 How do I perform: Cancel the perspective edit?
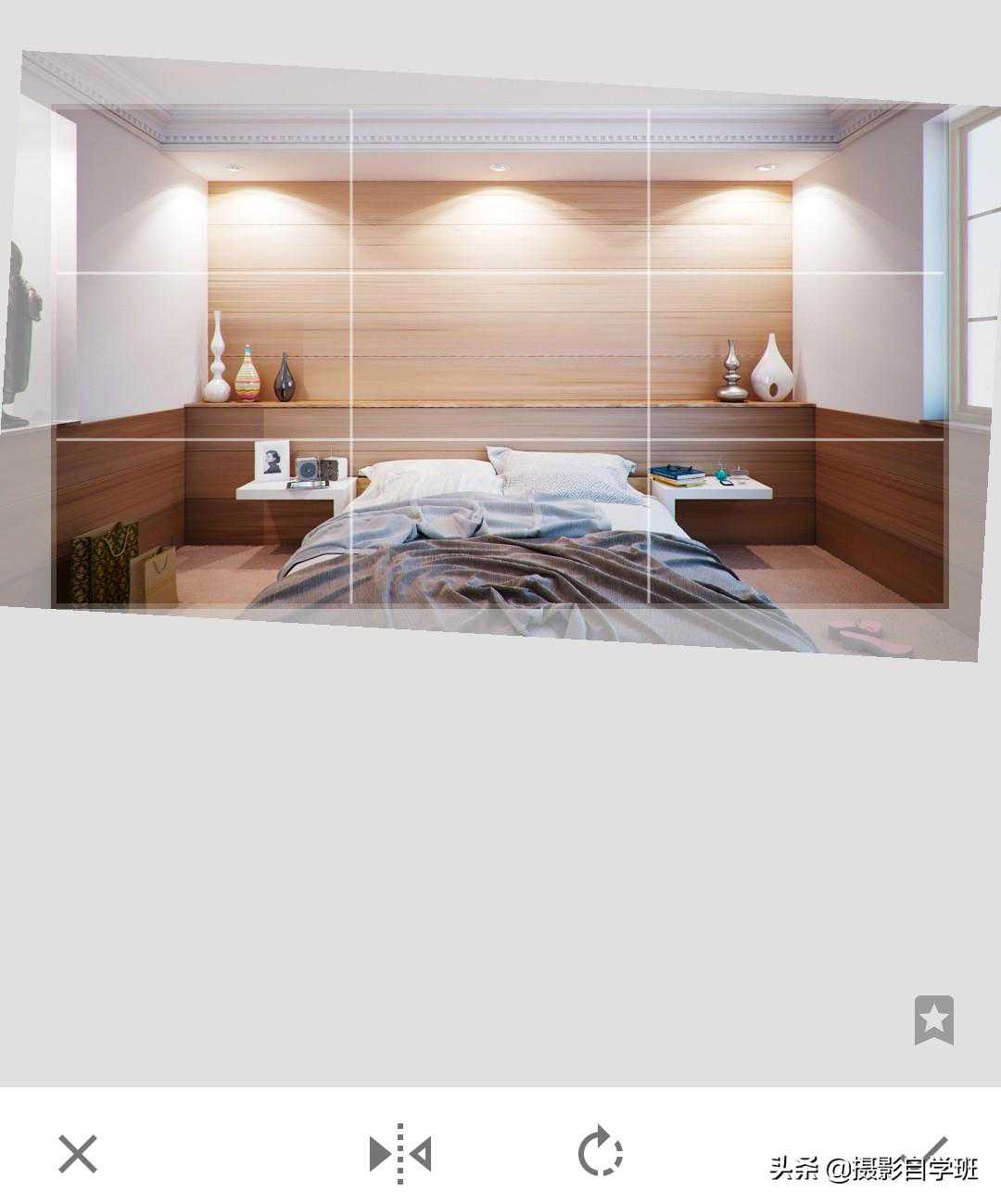pos(78,1154)
